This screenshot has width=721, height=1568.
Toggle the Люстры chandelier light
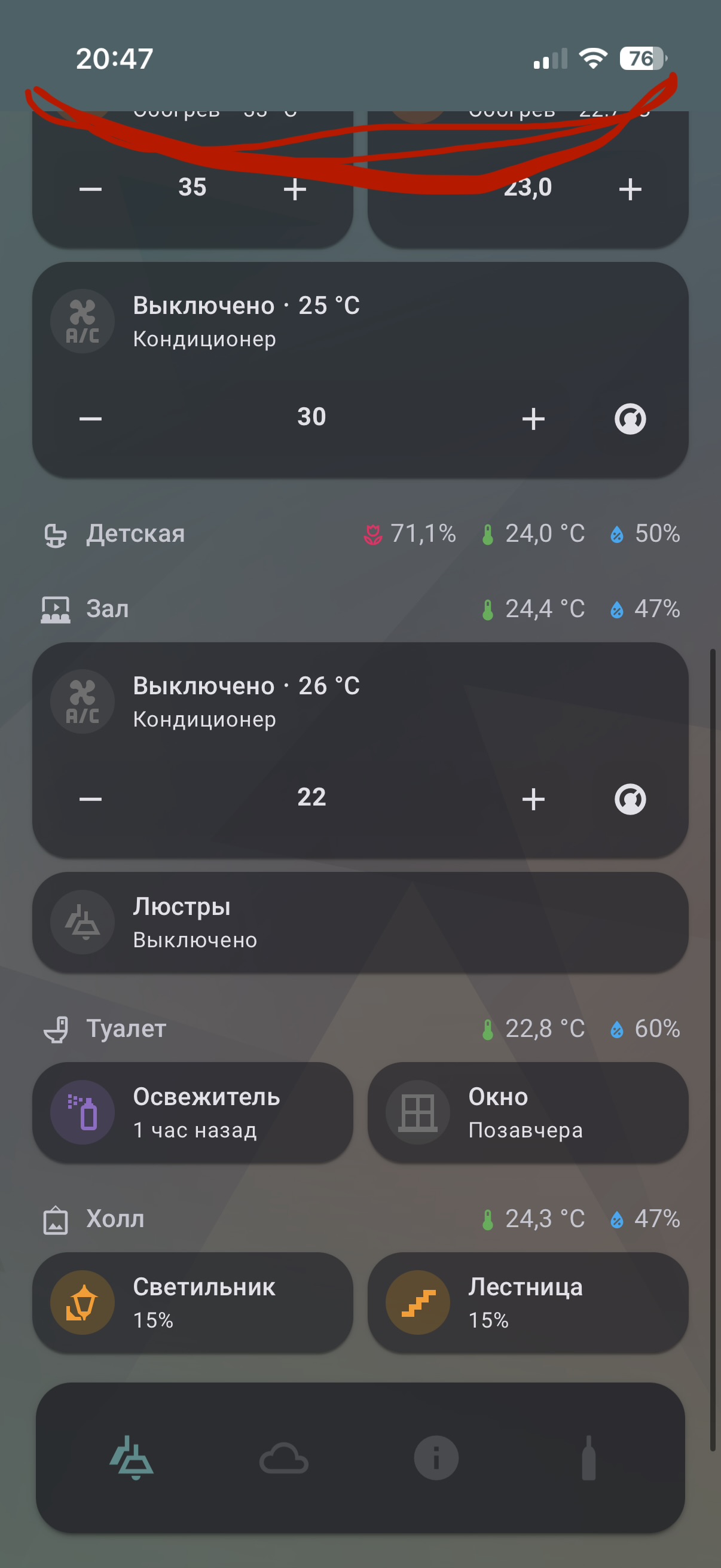tap(83, 922)
